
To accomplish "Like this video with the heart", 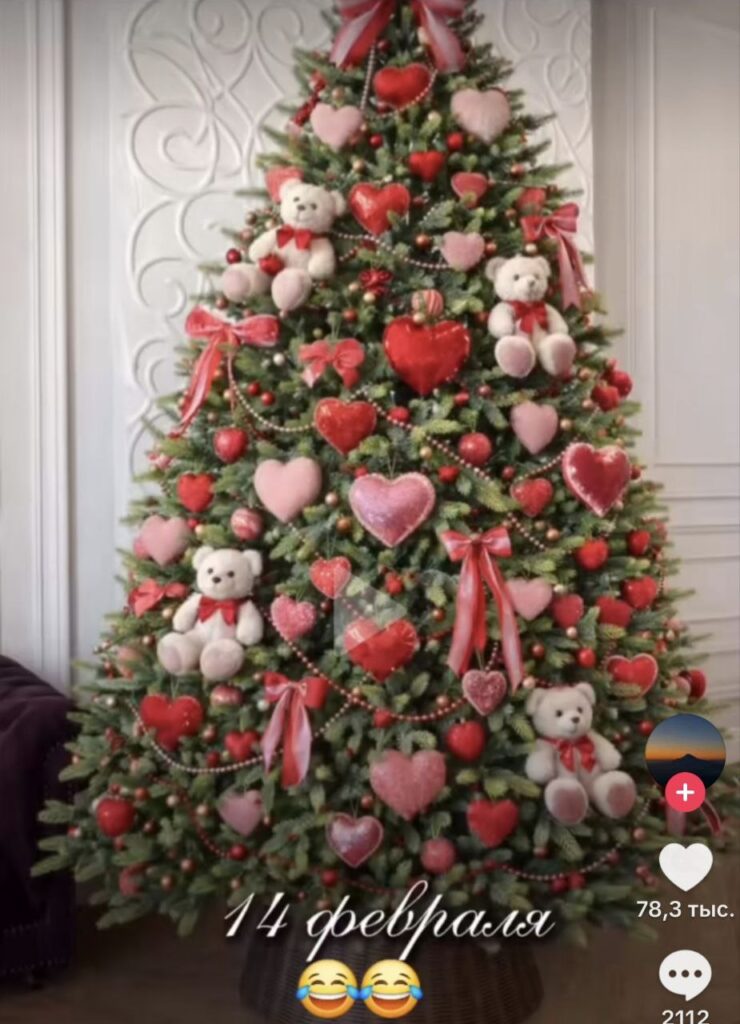I will pos(686,866).
